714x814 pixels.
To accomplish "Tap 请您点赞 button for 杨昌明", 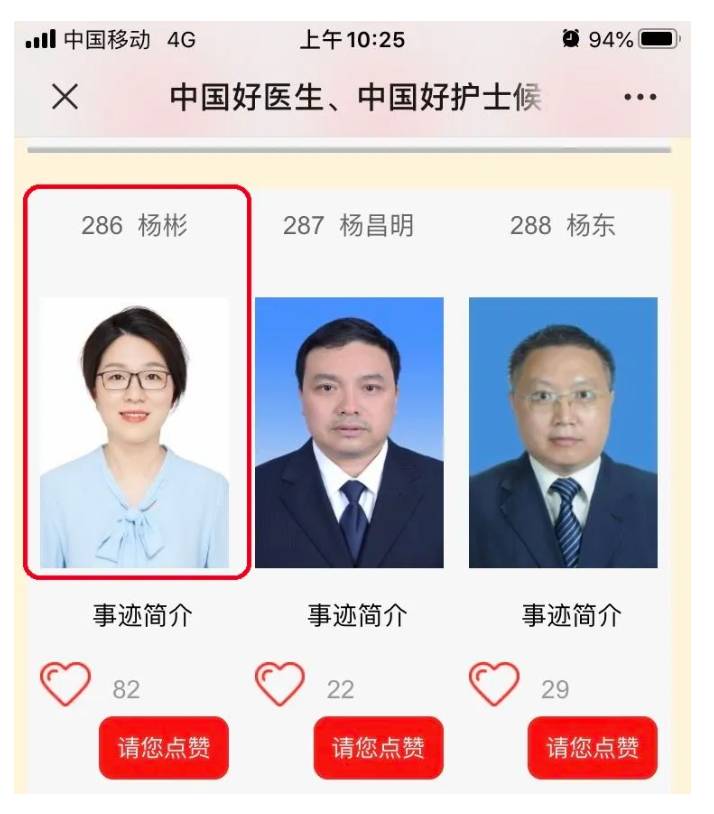I will (378, 747).
